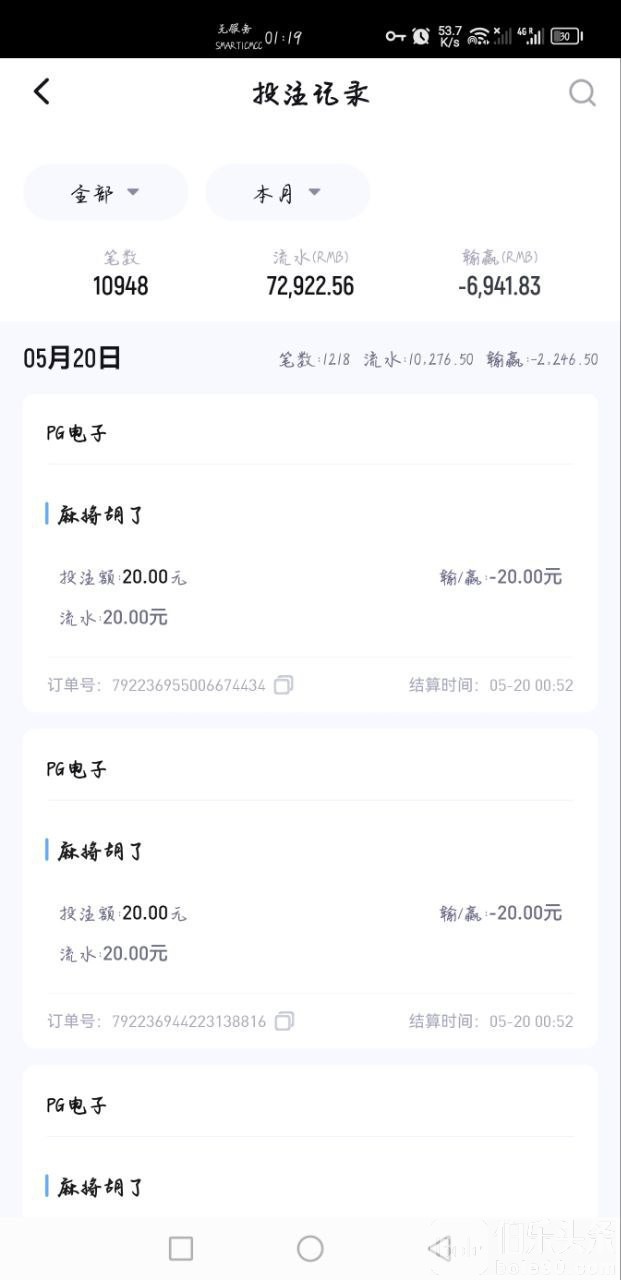
Task: Open the system recent apps view
Action: click(181, 1248)
